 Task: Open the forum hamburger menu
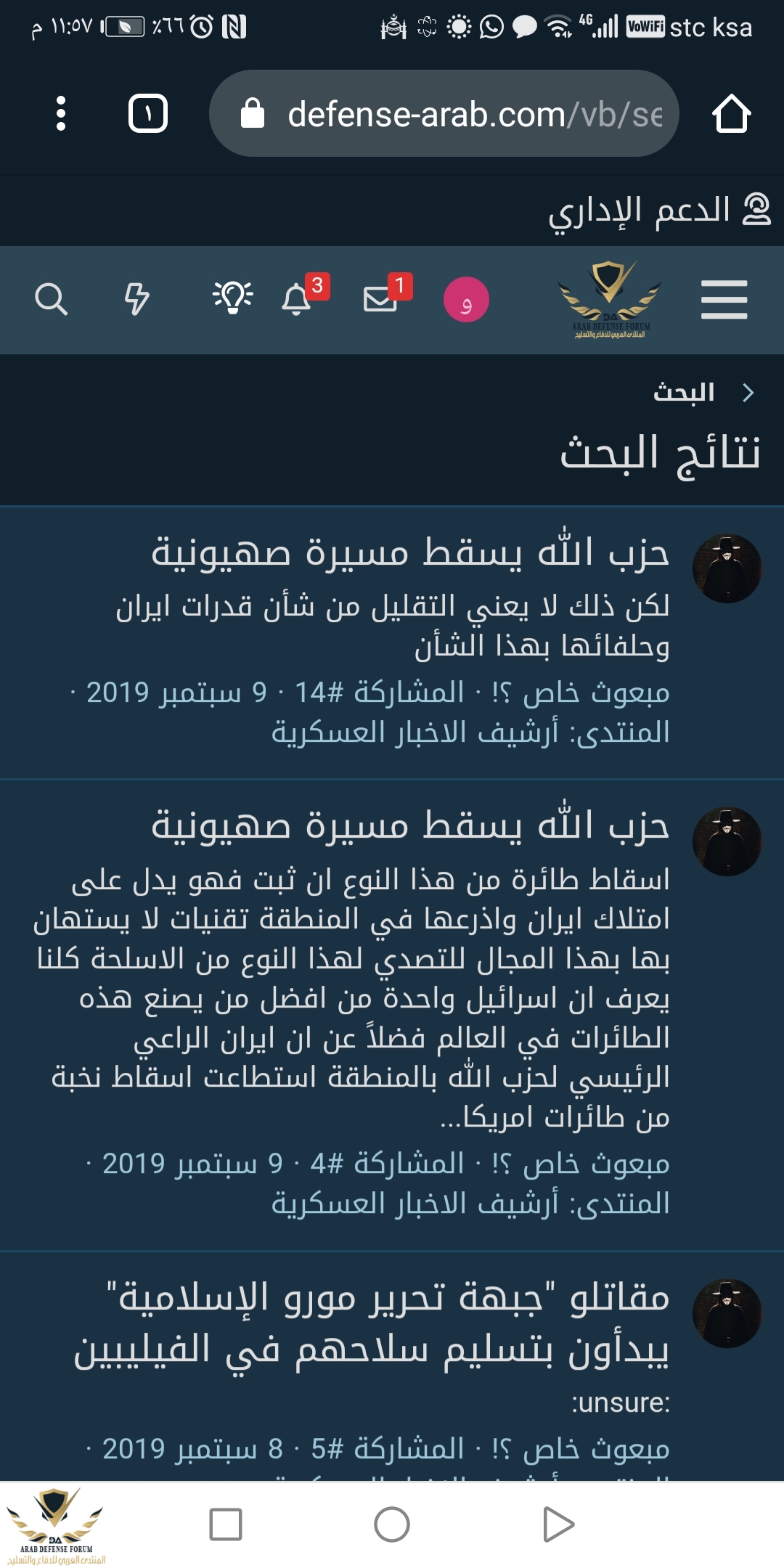[x=724, y=300]
